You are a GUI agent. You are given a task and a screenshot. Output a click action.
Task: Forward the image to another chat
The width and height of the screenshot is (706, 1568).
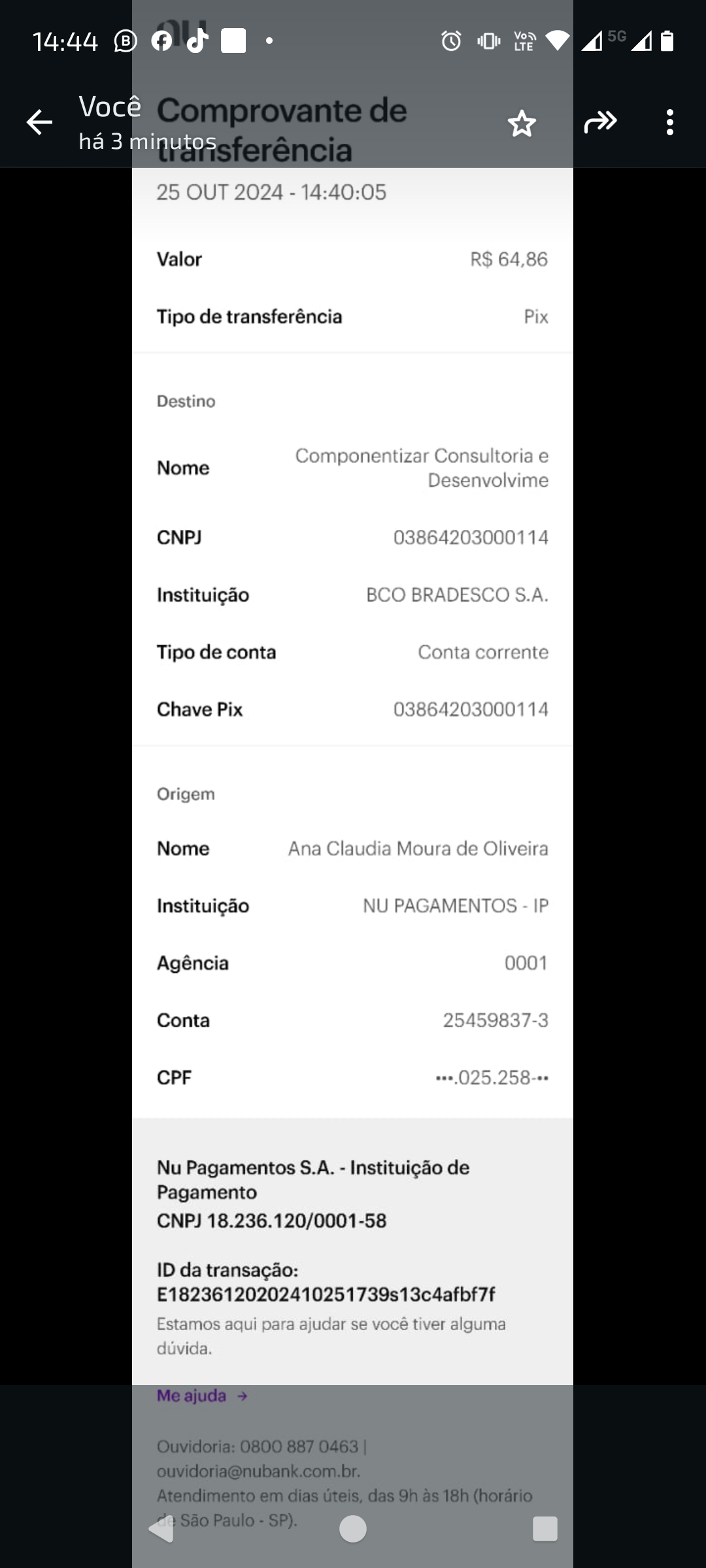600,122
